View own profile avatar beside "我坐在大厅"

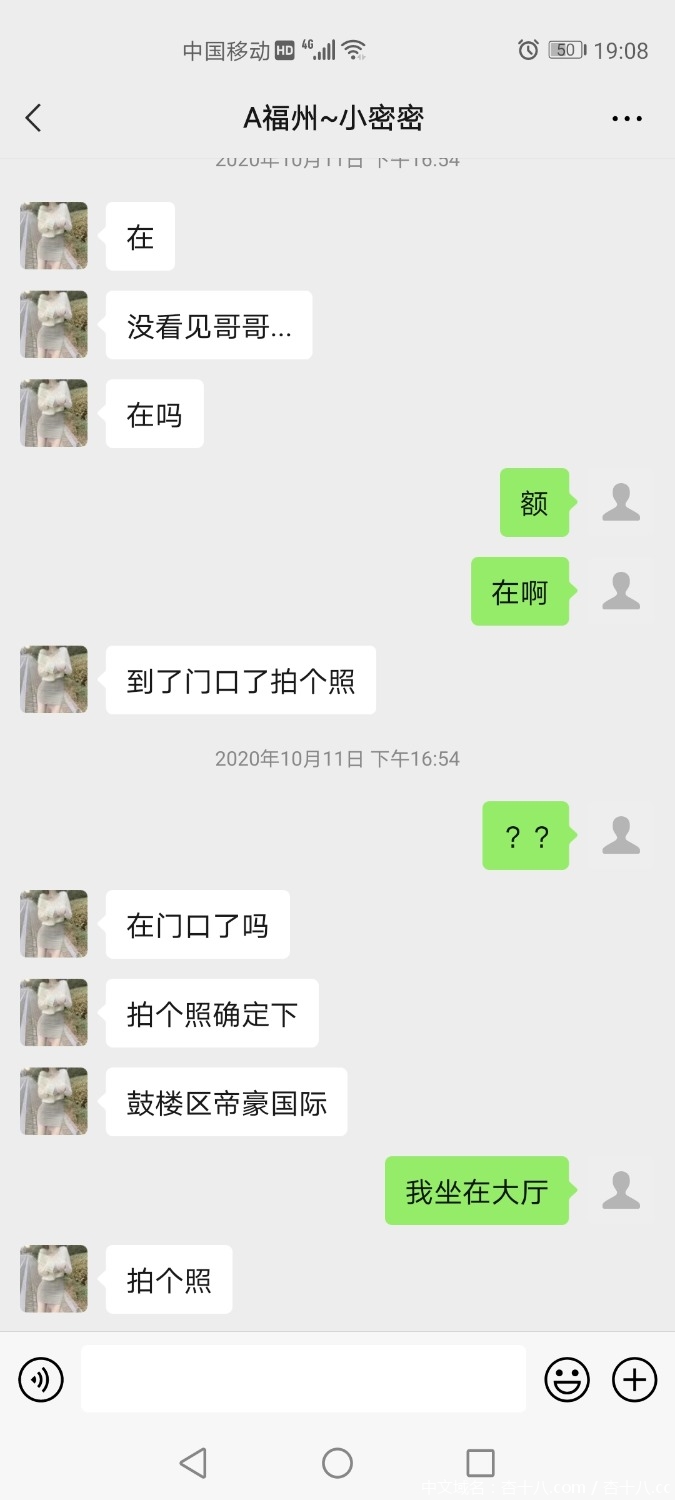pyautogui.click(x=621, y=1190)
